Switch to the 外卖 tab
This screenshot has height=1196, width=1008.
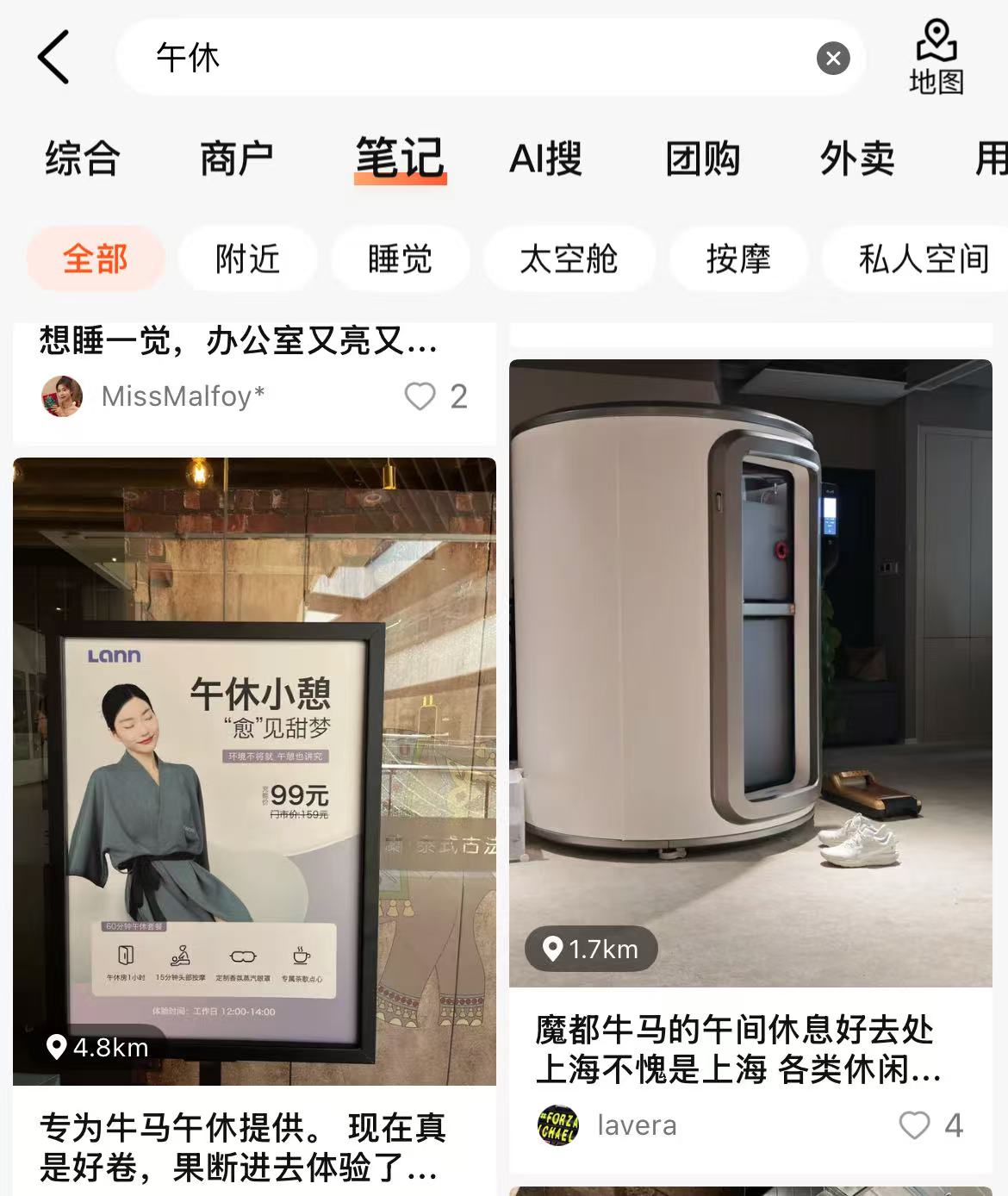point(856,159)
